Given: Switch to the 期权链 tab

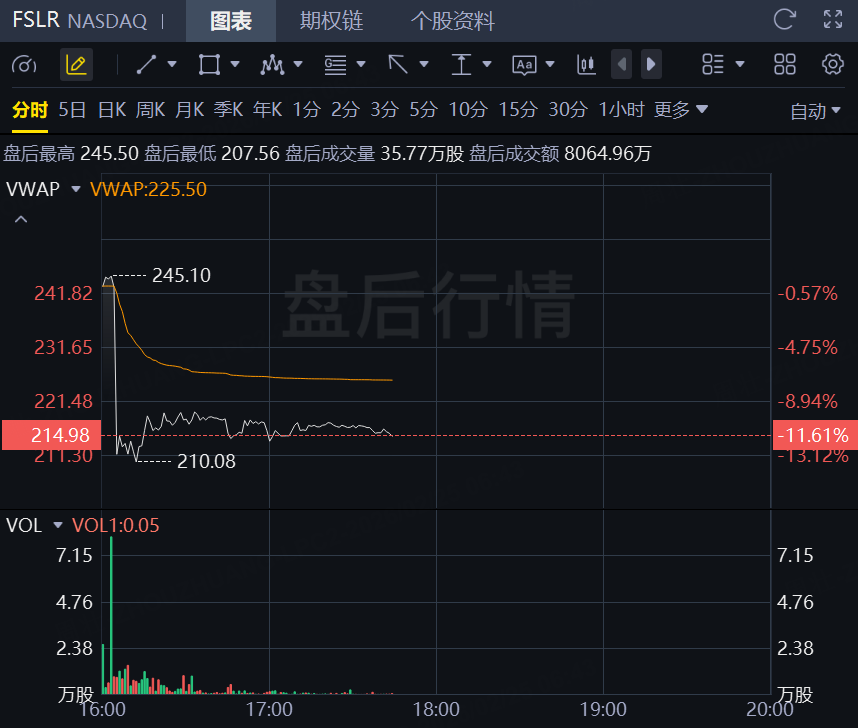Looking at the screenshot, I should point(331,20).
